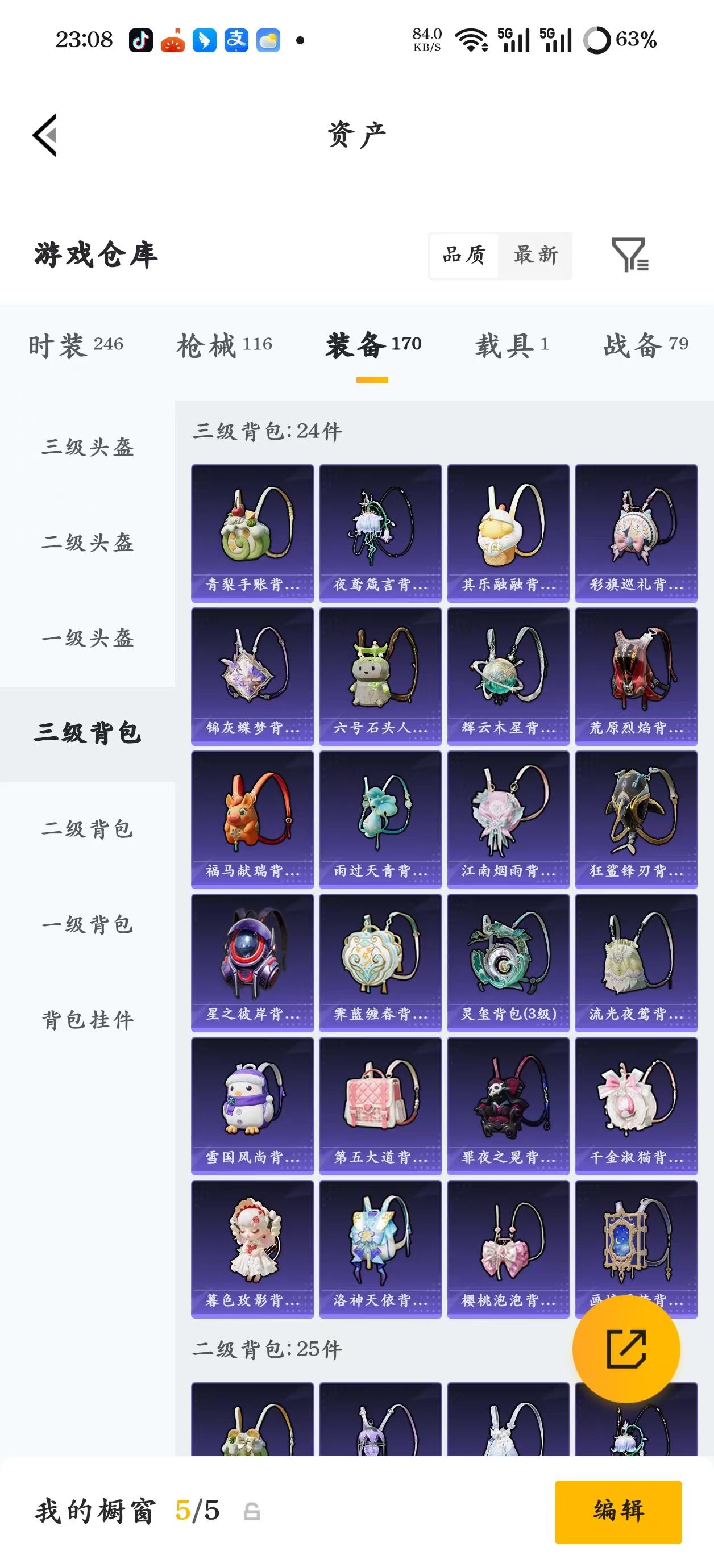Select 二级头盔 in the side menu
This screenshot has width=714, height=1568.
click(87, 543)
